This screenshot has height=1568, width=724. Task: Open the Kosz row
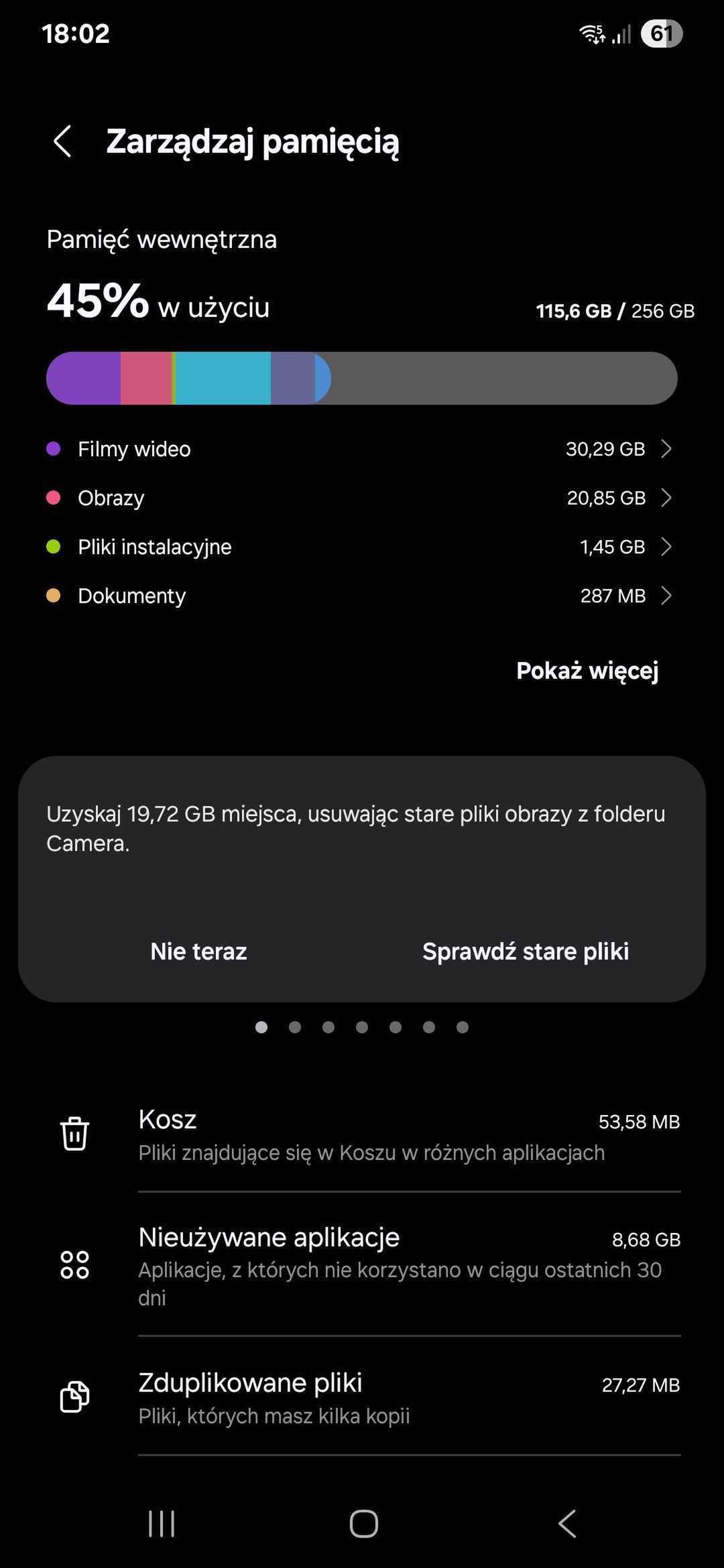(409, 1134)
